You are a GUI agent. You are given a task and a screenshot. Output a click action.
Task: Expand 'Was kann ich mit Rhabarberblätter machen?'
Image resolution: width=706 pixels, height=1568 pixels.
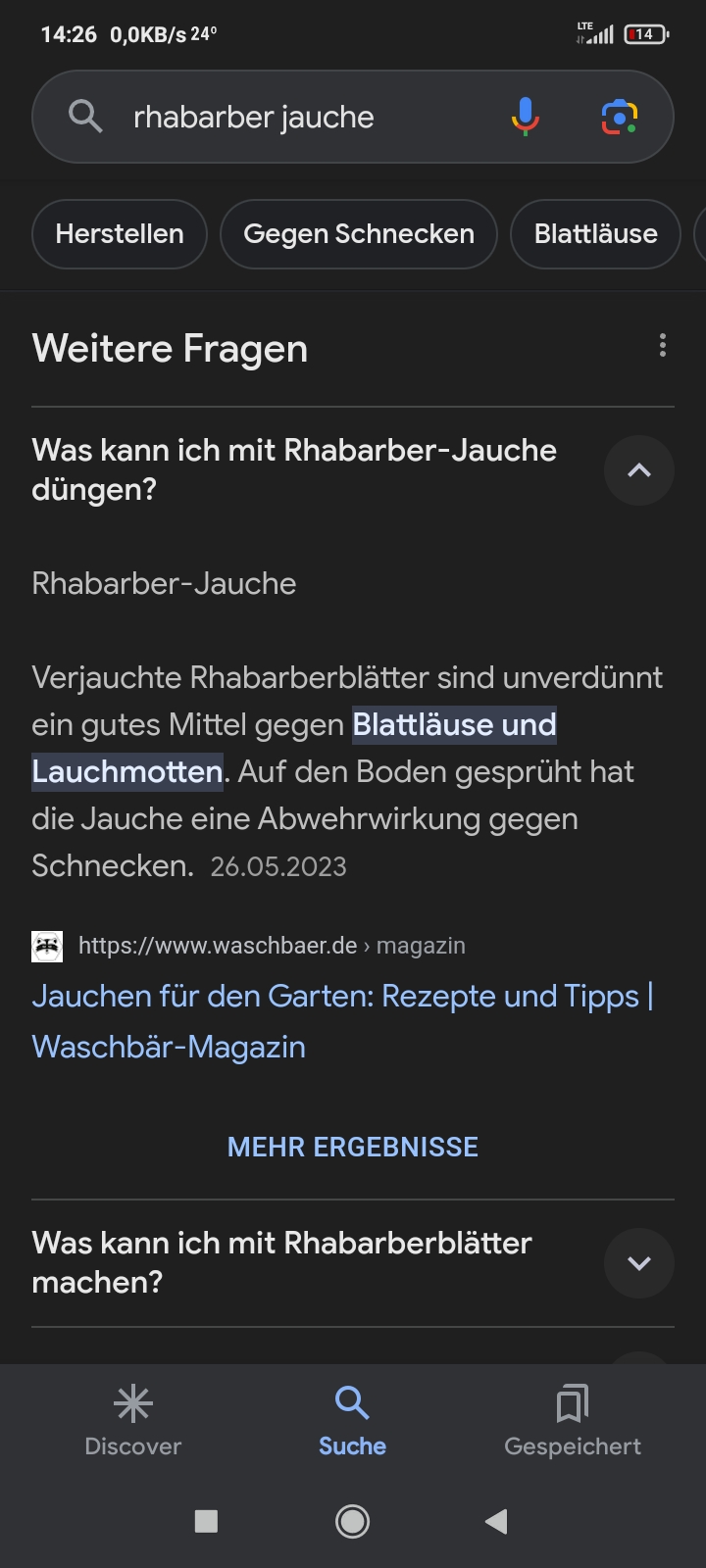pyautogui.click(x=638, y=1263)
